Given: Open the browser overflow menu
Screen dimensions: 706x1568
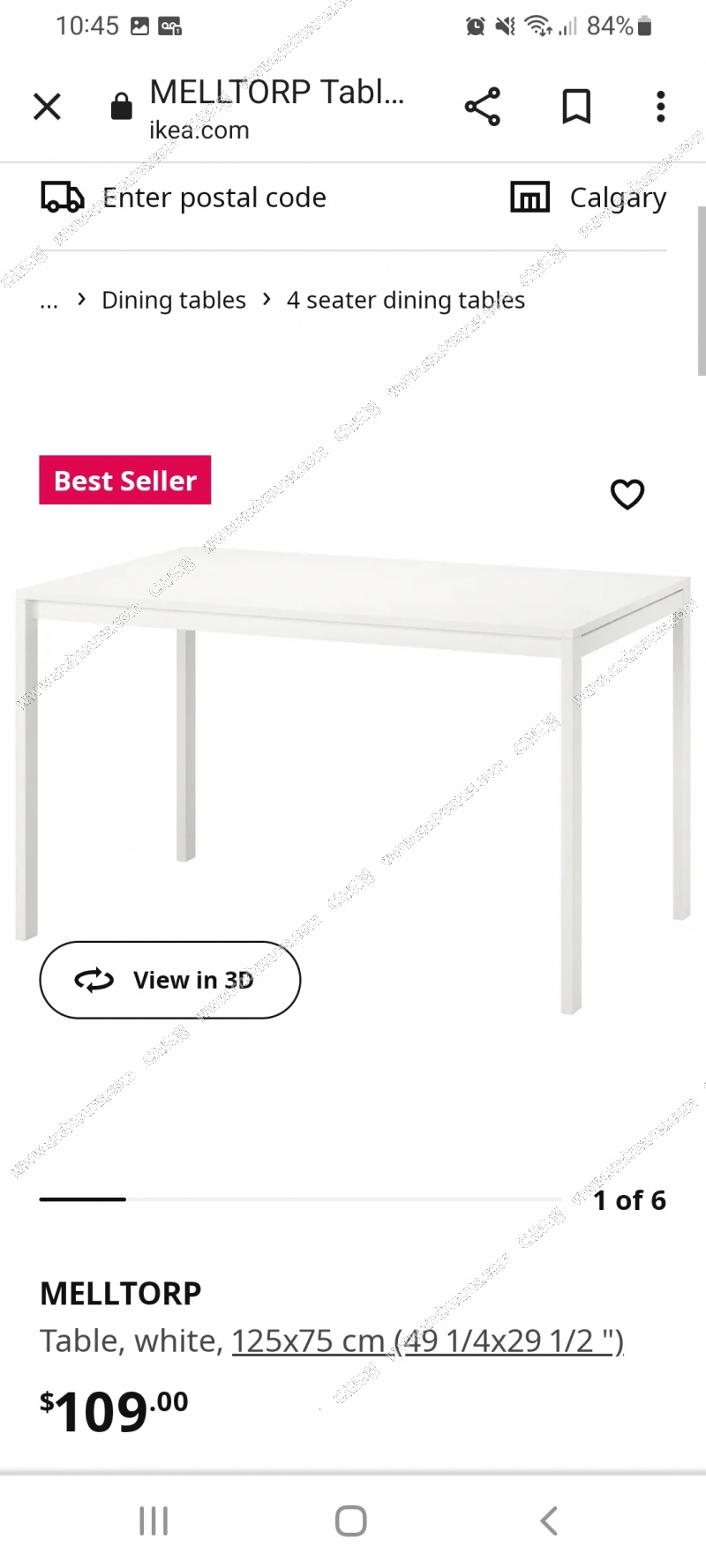Looking at the screenshot, I should point(660,107).
